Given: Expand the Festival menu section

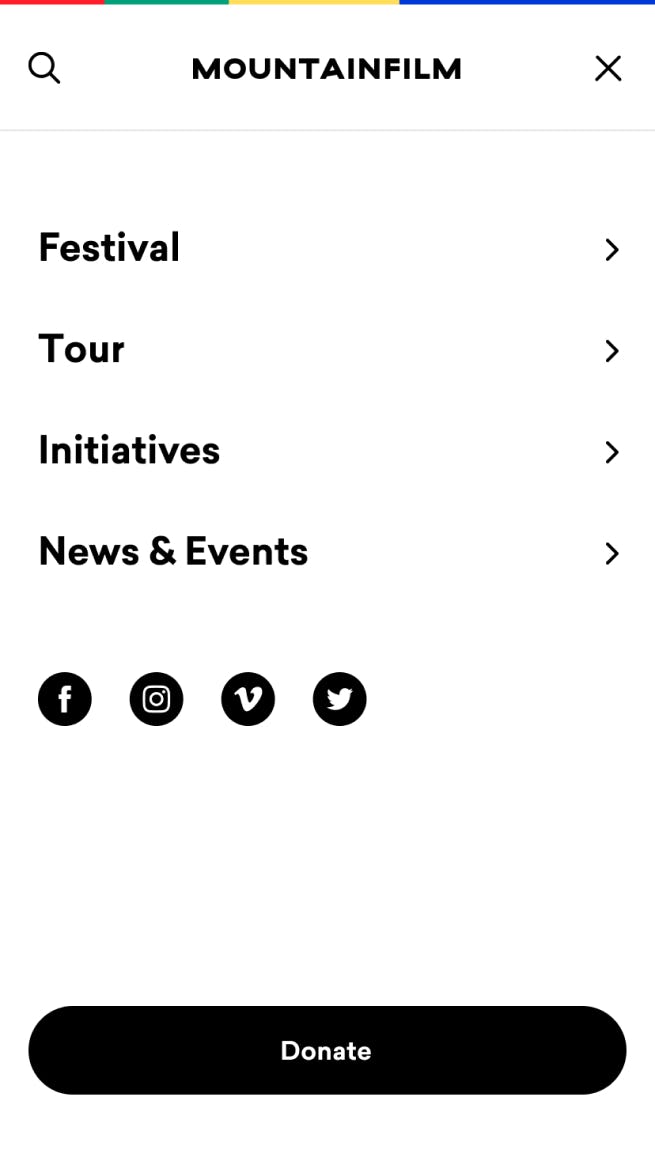Looking at the screenshot, I should [109, 248].
